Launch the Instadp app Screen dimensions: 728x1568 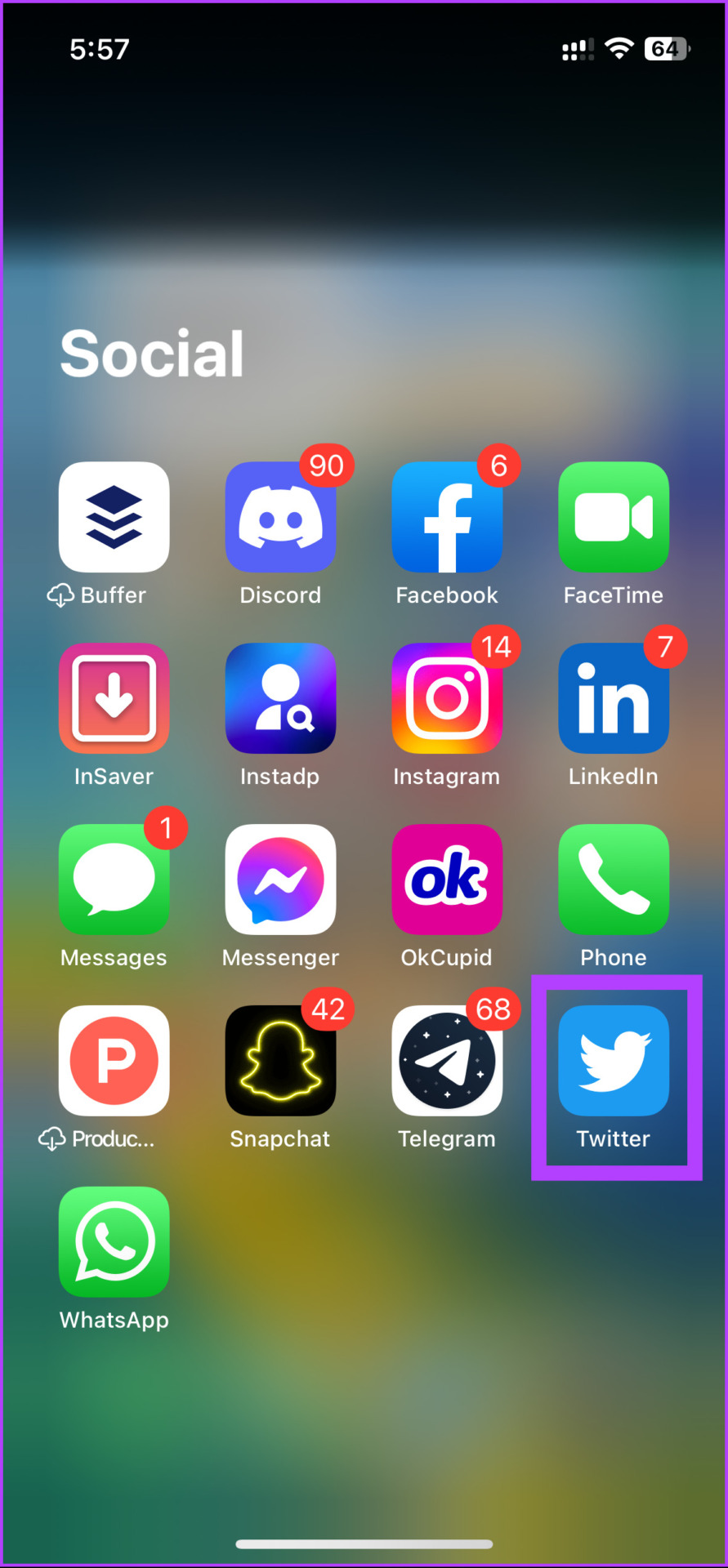click(x=280, y=698)
